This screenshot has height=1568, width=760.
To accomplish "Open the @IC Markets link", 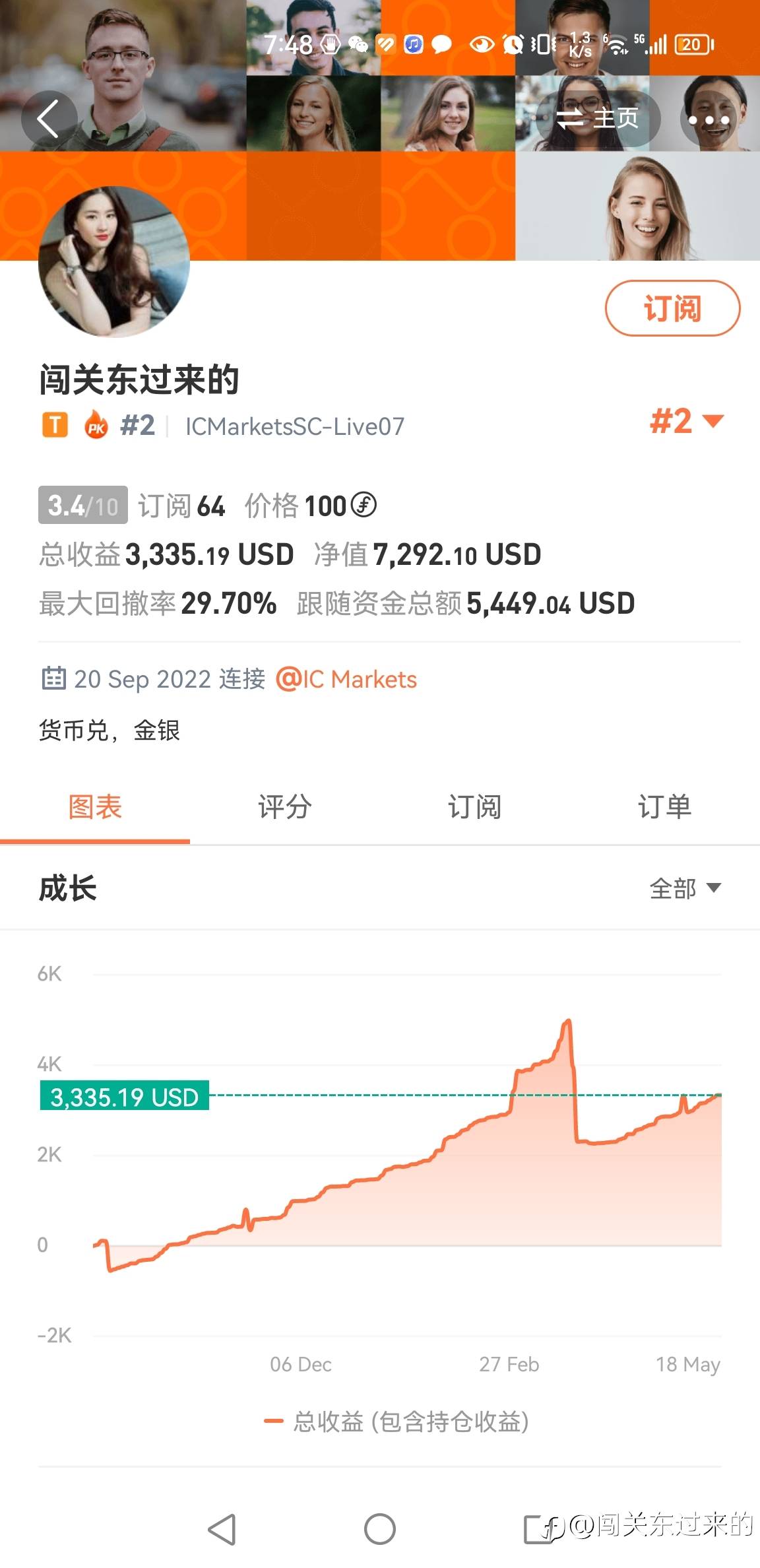I will pos(346,679).
